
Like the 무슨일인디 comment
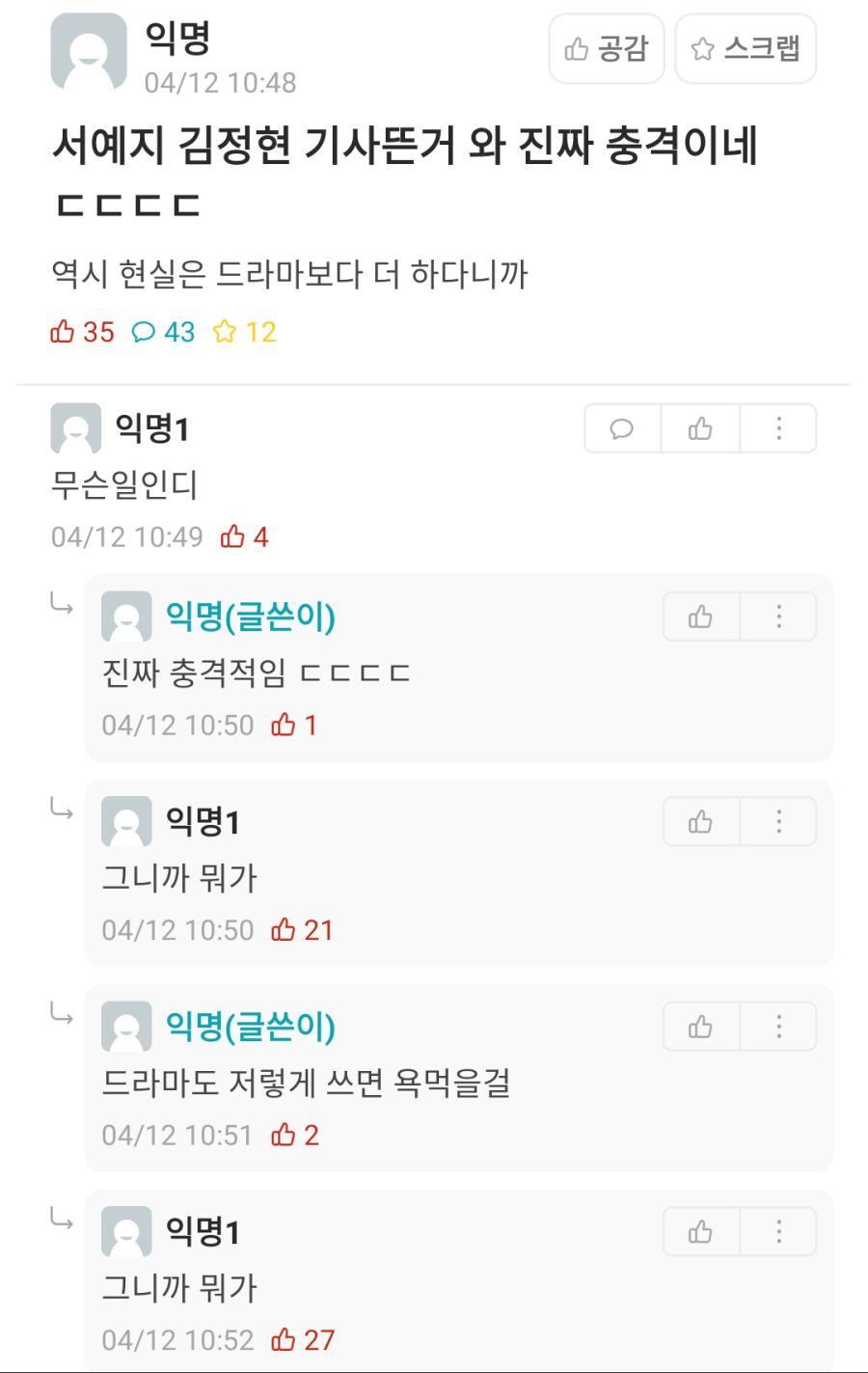[700, 428]
